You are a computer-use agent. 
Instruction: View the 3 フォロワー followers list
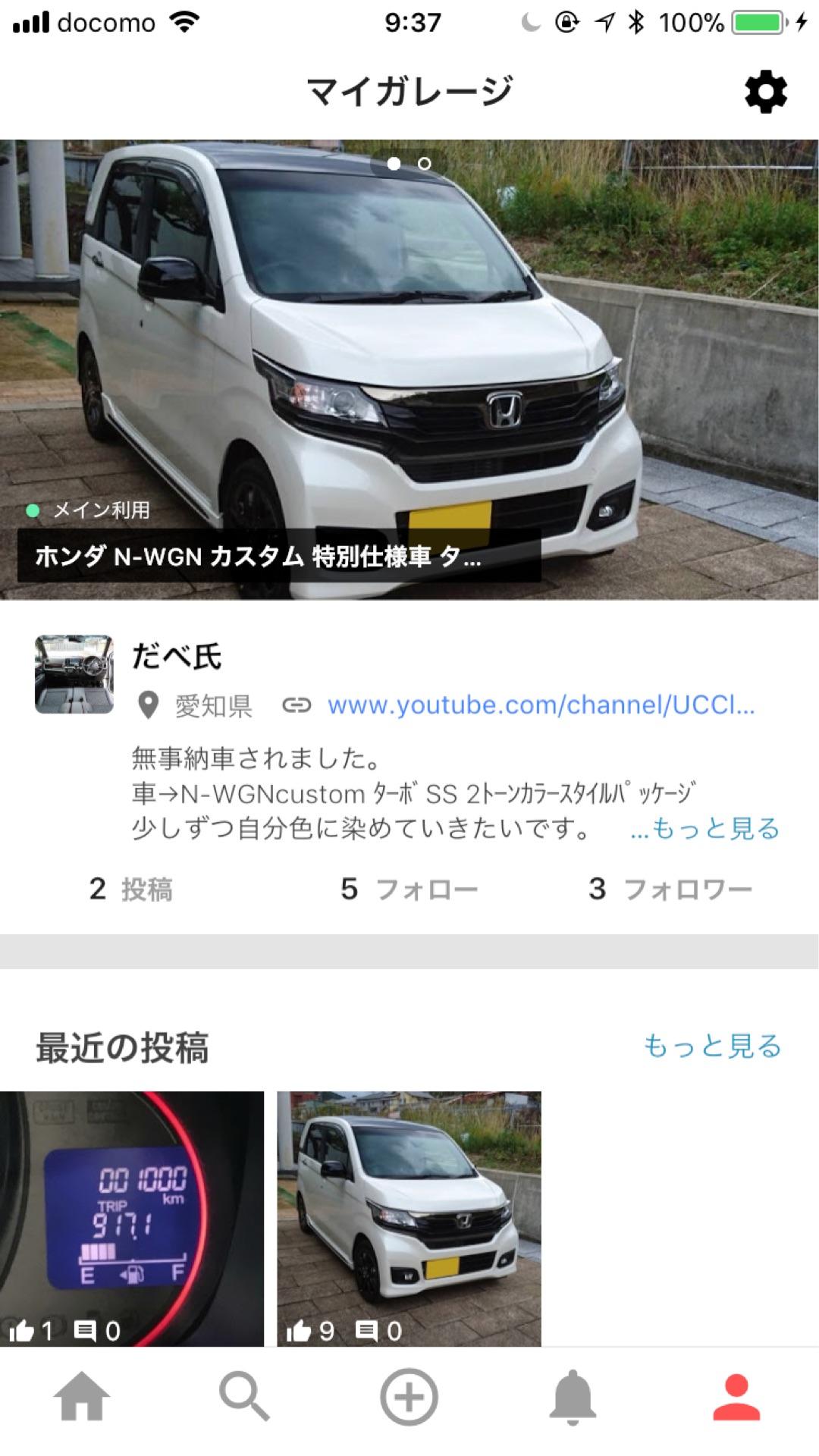[x=671, y=887]
